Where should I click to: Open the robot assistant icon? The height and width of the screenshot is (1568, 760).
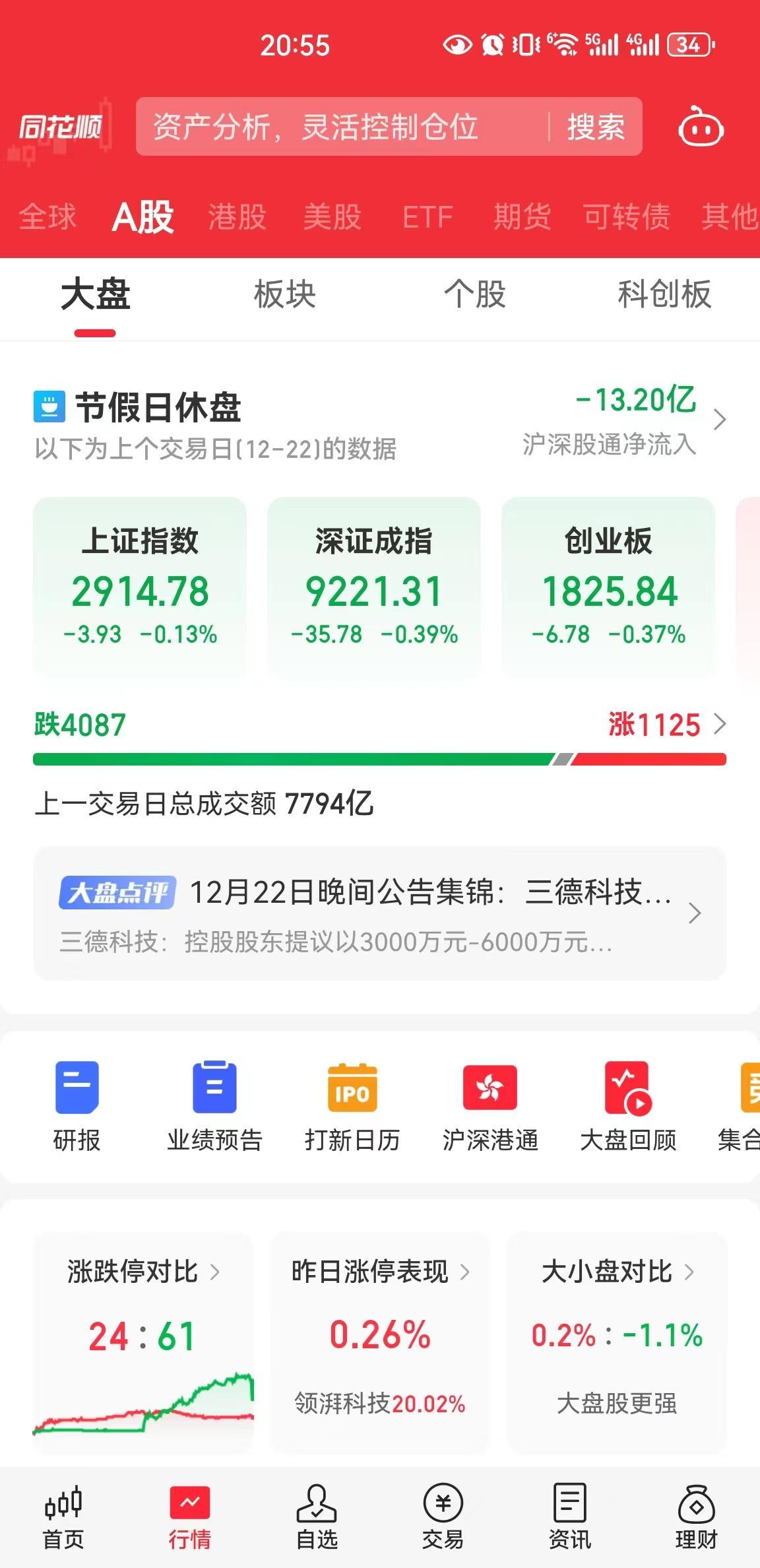click(x=701, y=126)
